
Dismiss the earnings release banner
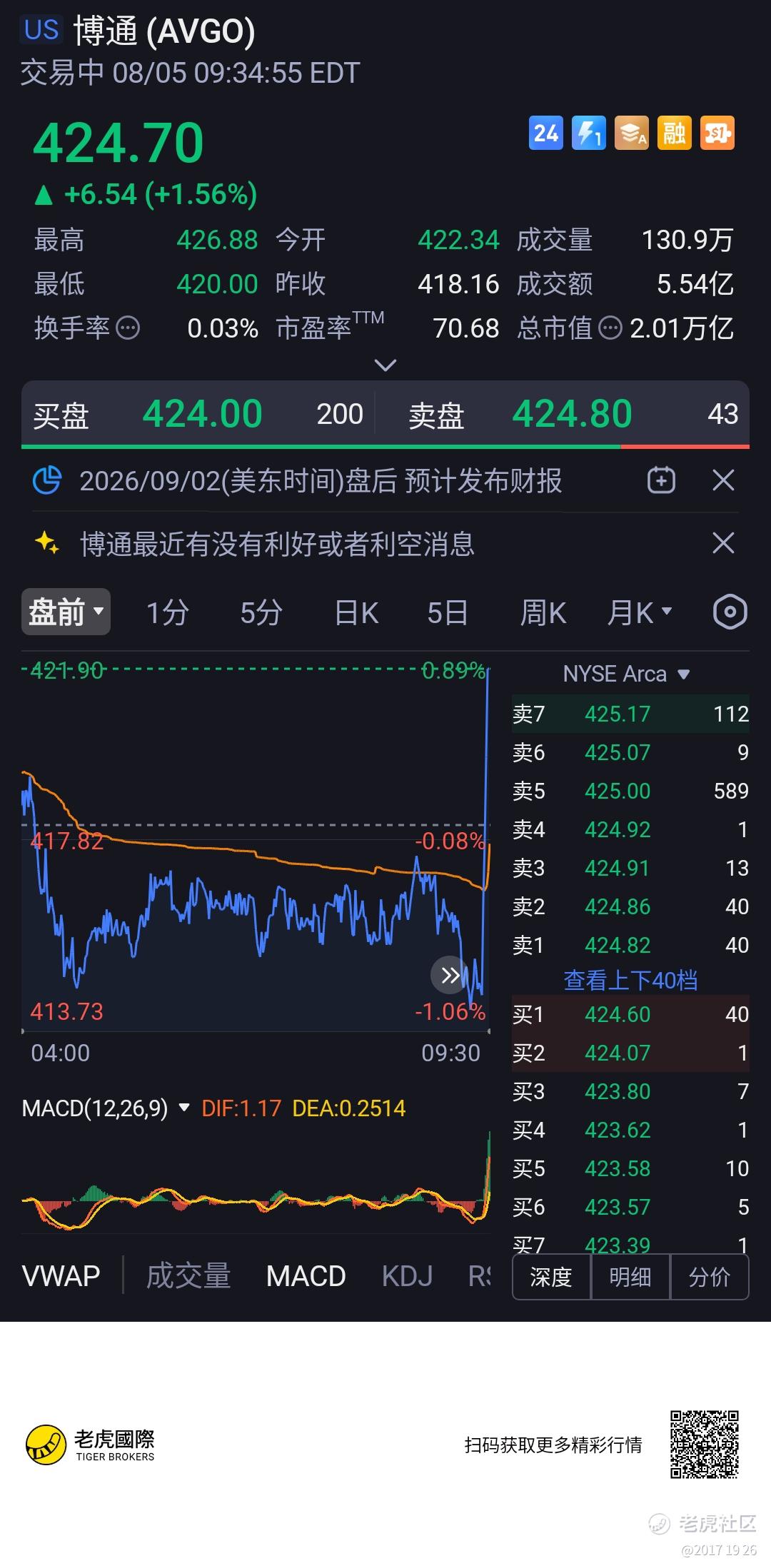pos(723,480)
